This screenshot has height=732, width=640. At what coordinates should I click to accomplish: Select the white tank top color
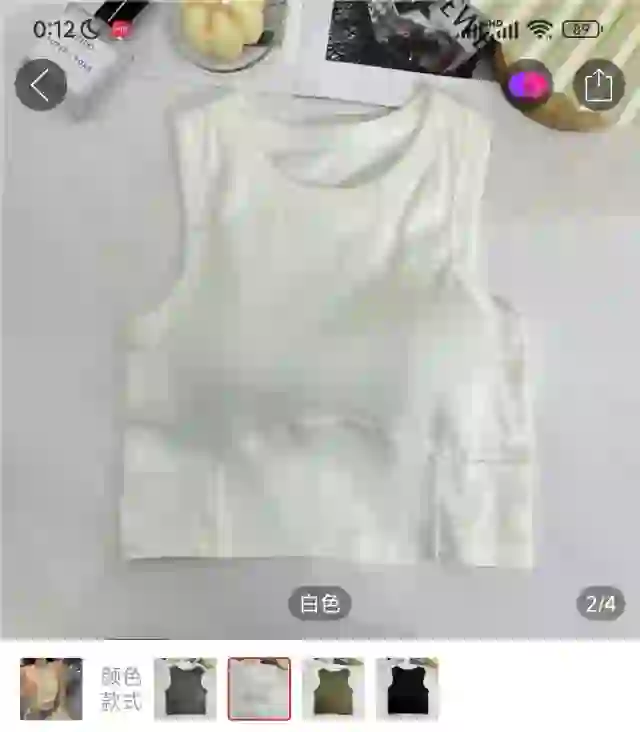click(259, 689)
